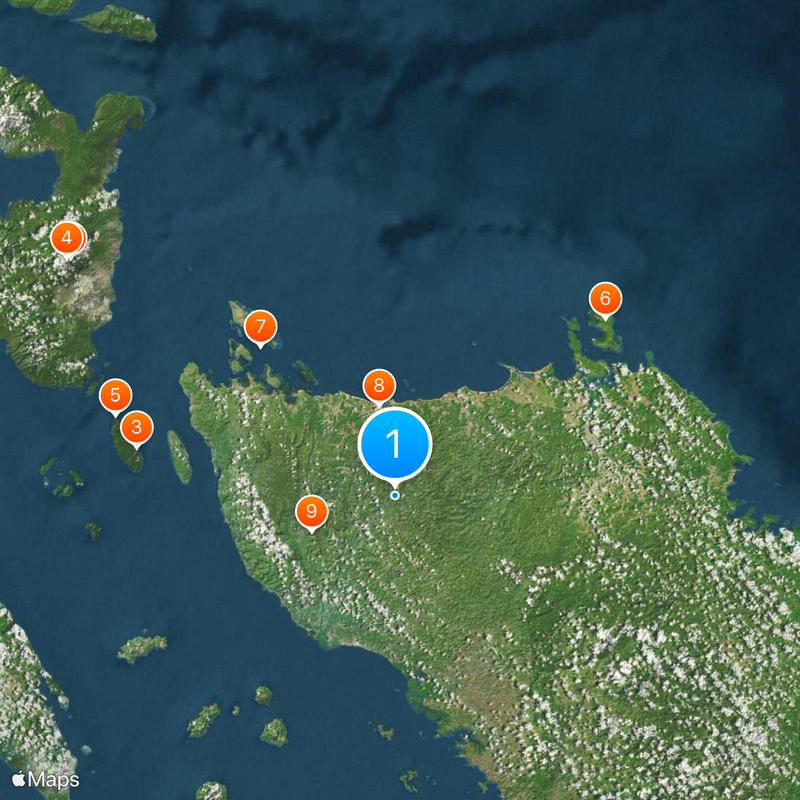Tap the orange map pin 6
The image size is (800, 800).
click(604, 298)
